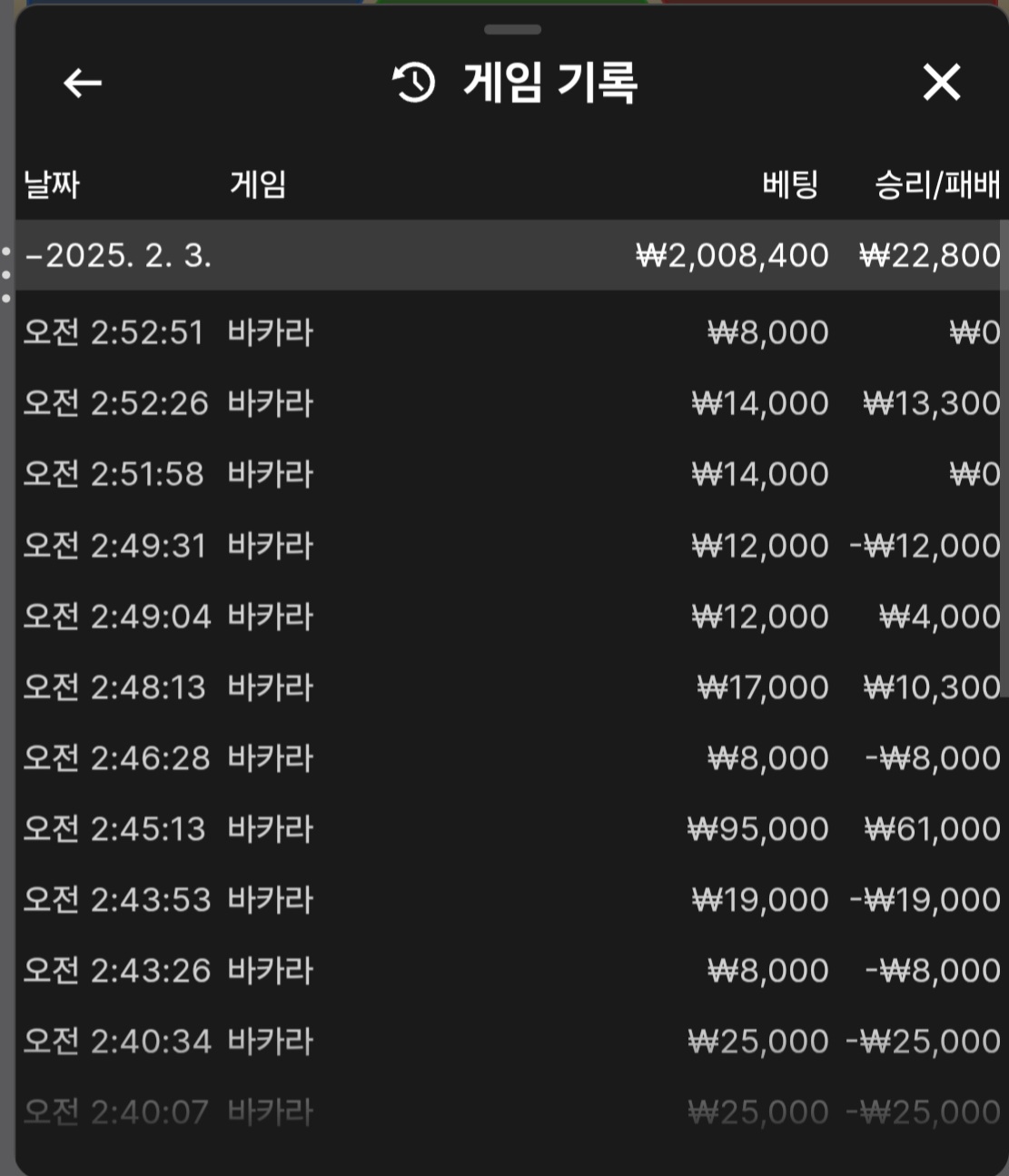Open the Baccarat round at 2:49:31
The height and width of the screenshot is (1176, 1009).
[509, 546]
